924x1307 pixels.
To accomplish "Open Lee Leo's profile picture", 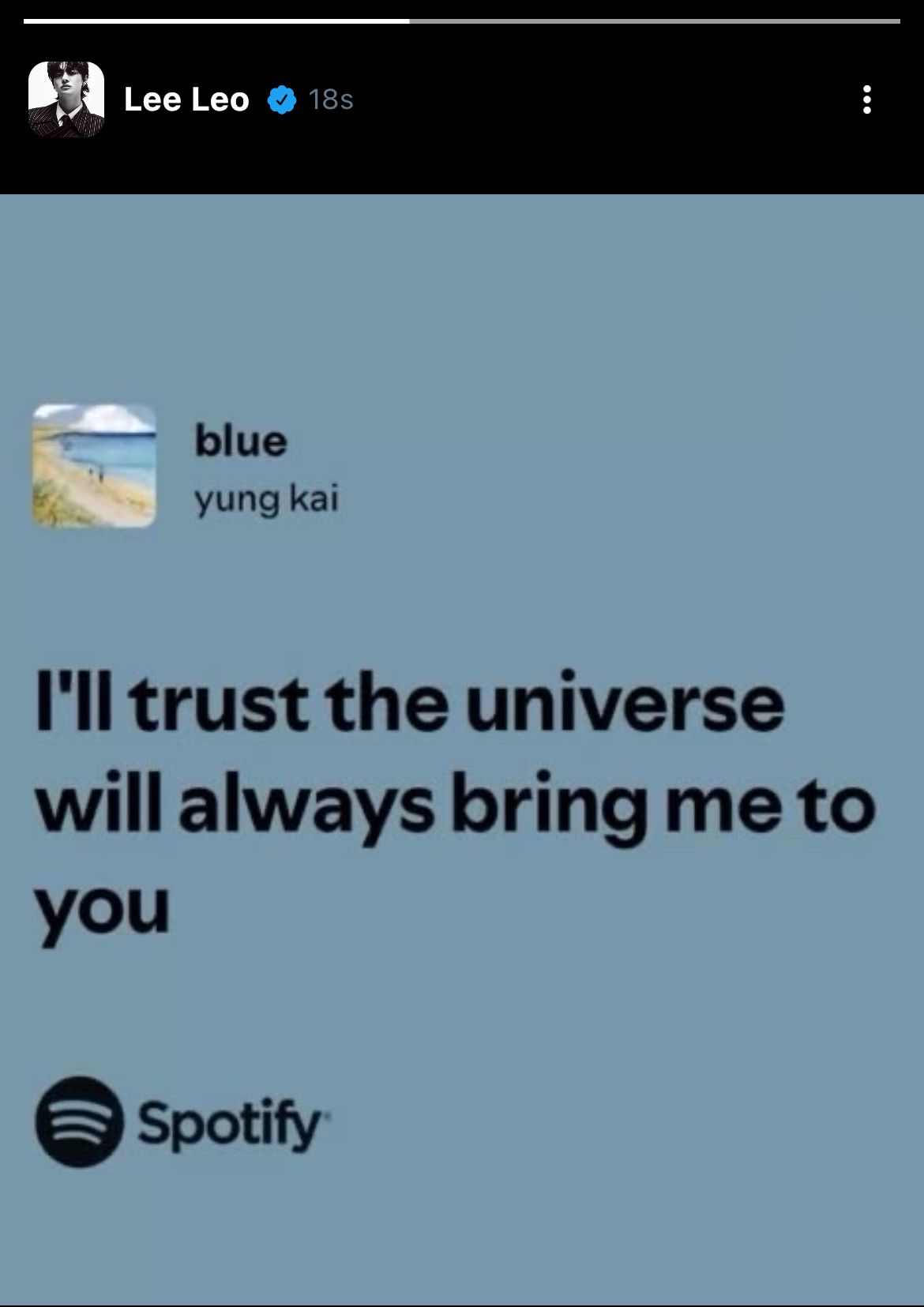I will [x=66, y=100].
